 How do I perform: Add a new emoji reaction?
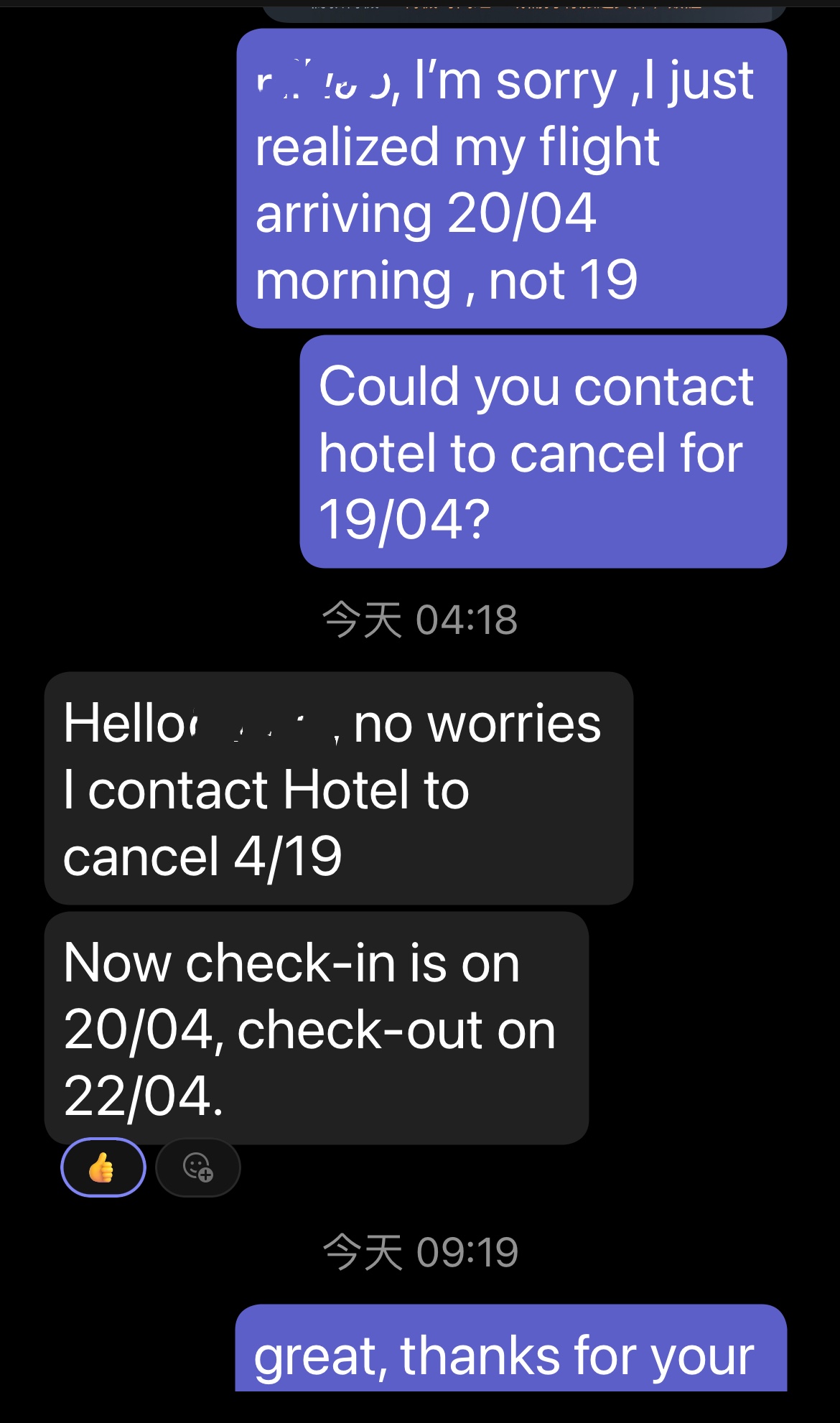tap(198, 1167)
